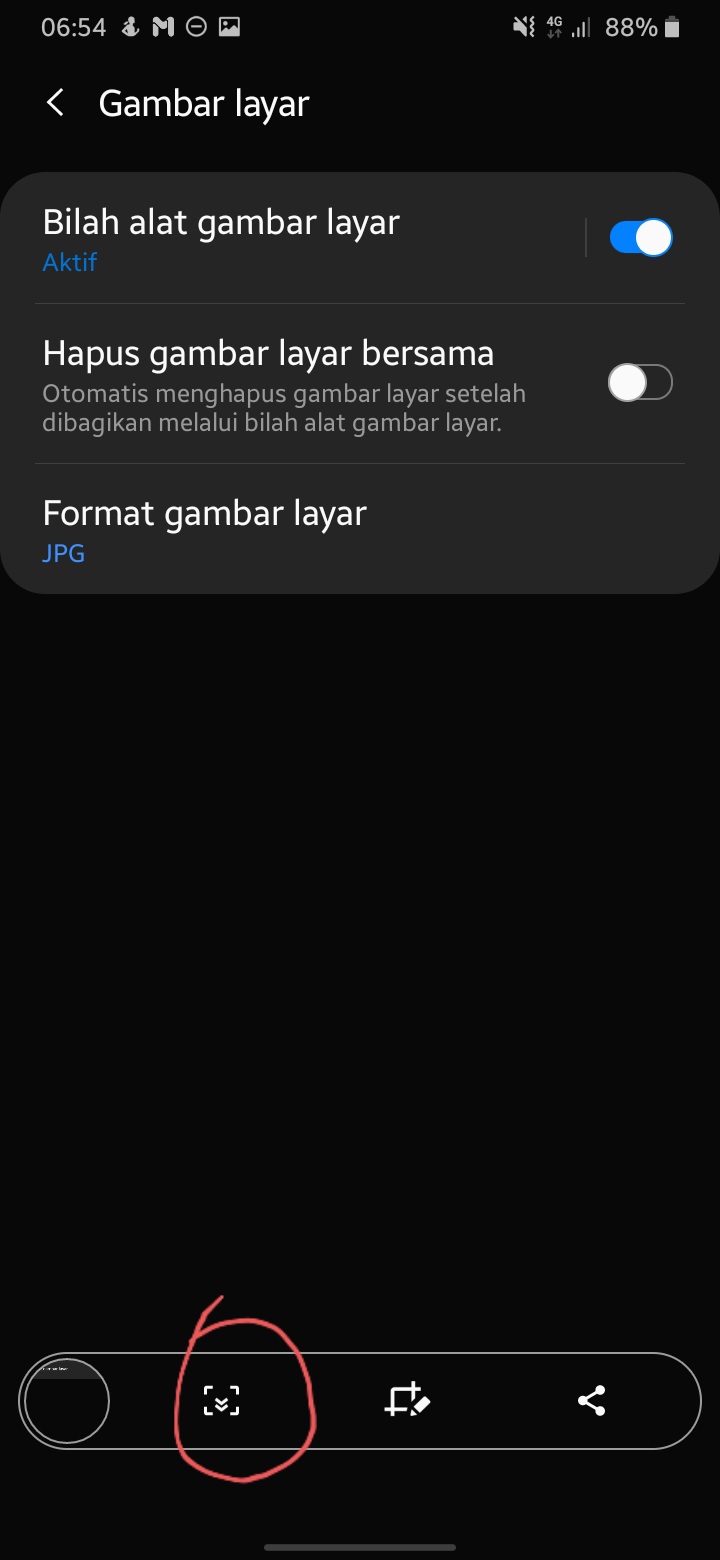
Task: Open Format gambar layar option
Action: coord(360,528)
